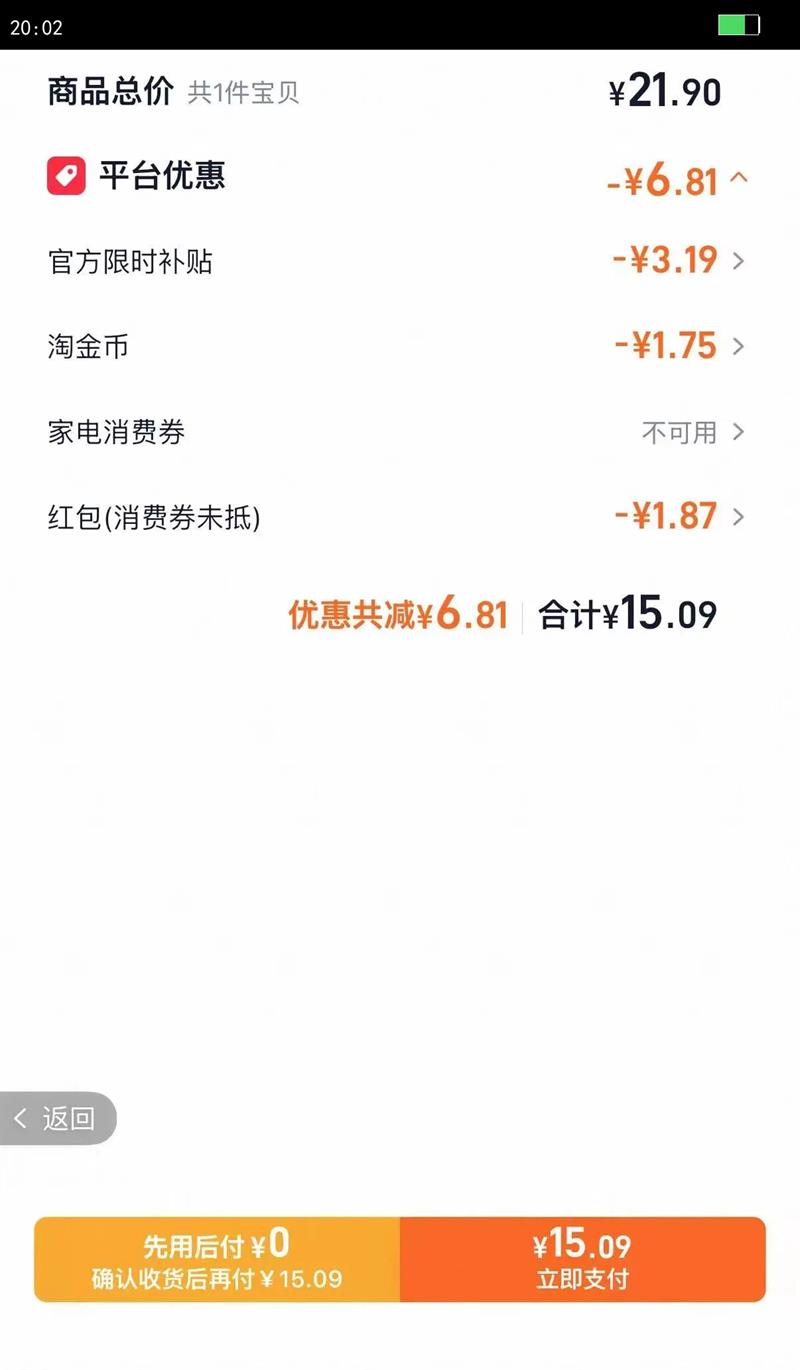This screenshot has height=1370, width=800.
Task: View the 淘金币 deduction row
Action: click(738, 347)
